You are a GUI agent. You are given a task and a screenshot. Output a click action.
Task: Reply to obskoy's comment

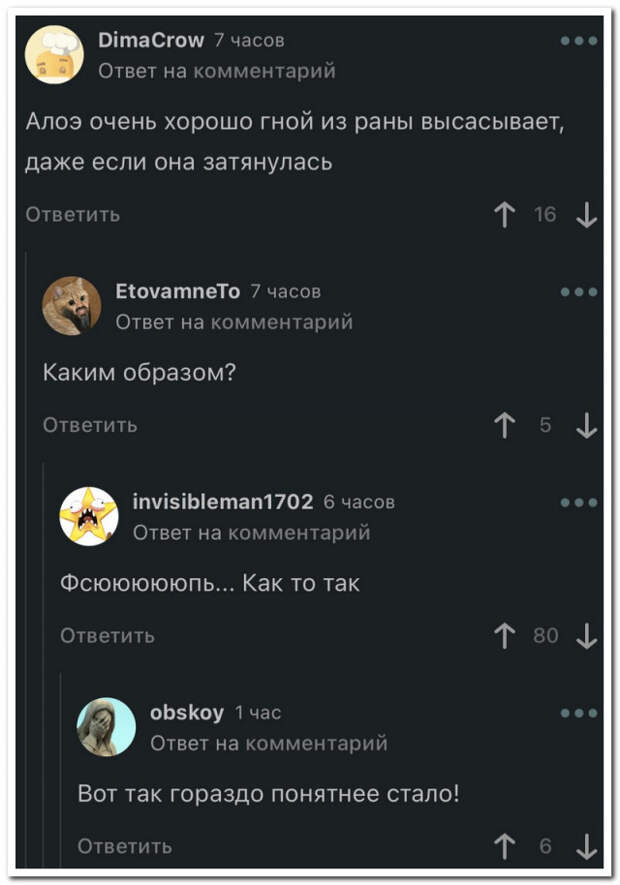tap(125, 846)
